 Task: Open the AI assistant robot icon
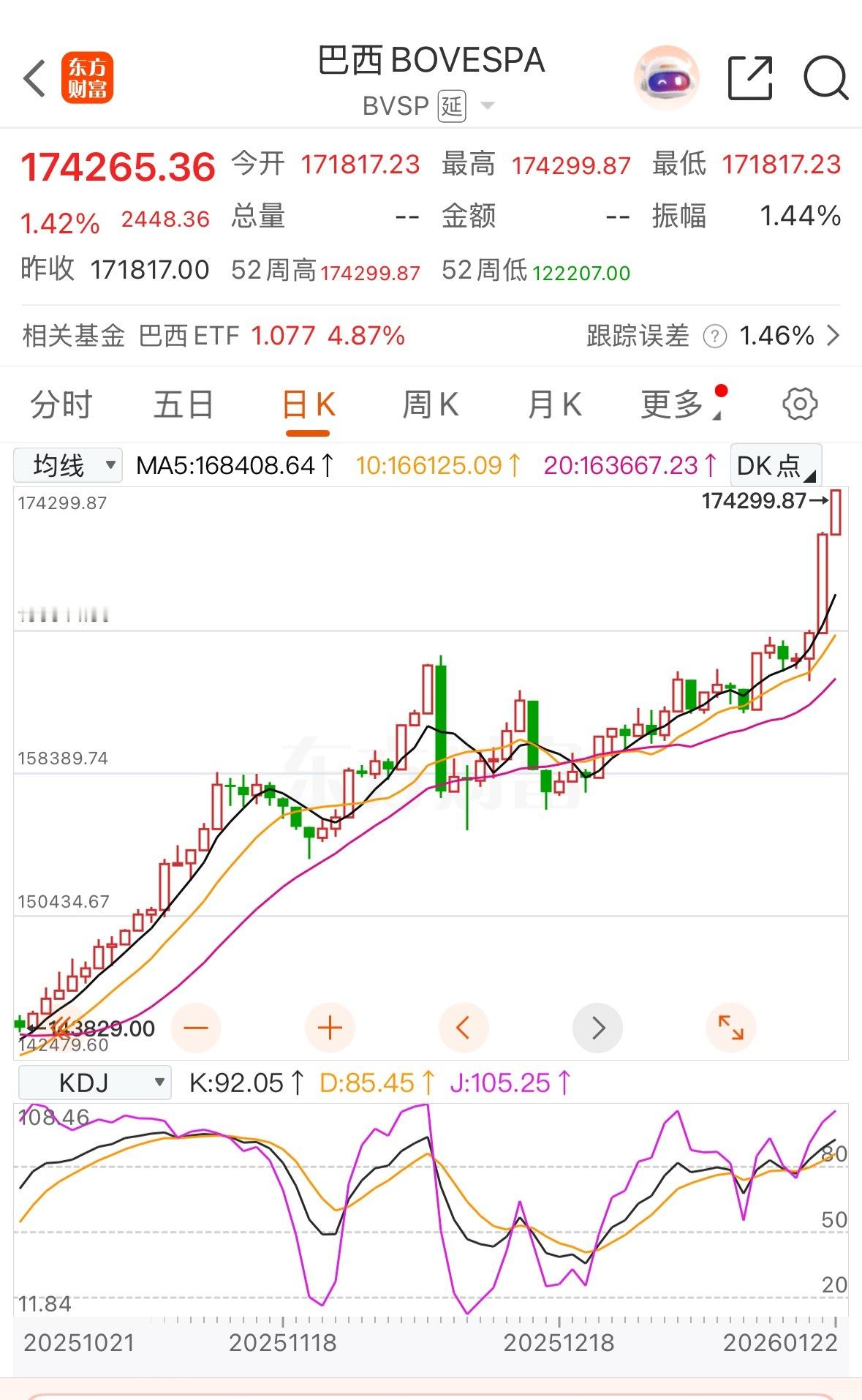point(666,77)
